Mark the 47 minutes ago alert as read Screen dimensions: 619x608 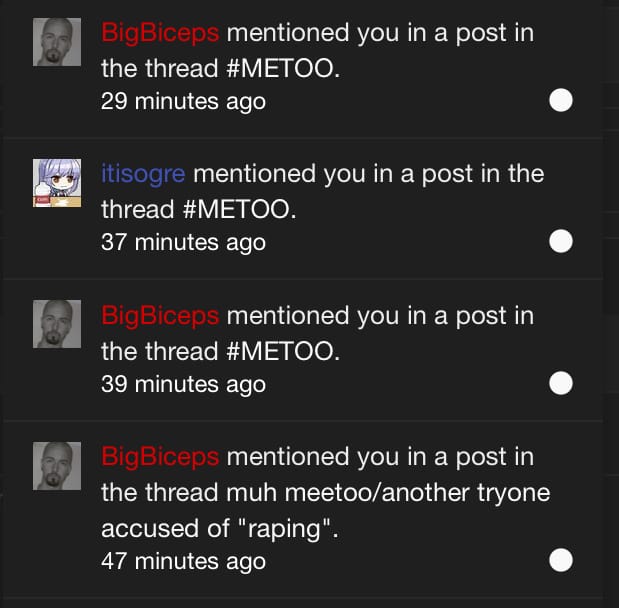(x=561, y=560)
